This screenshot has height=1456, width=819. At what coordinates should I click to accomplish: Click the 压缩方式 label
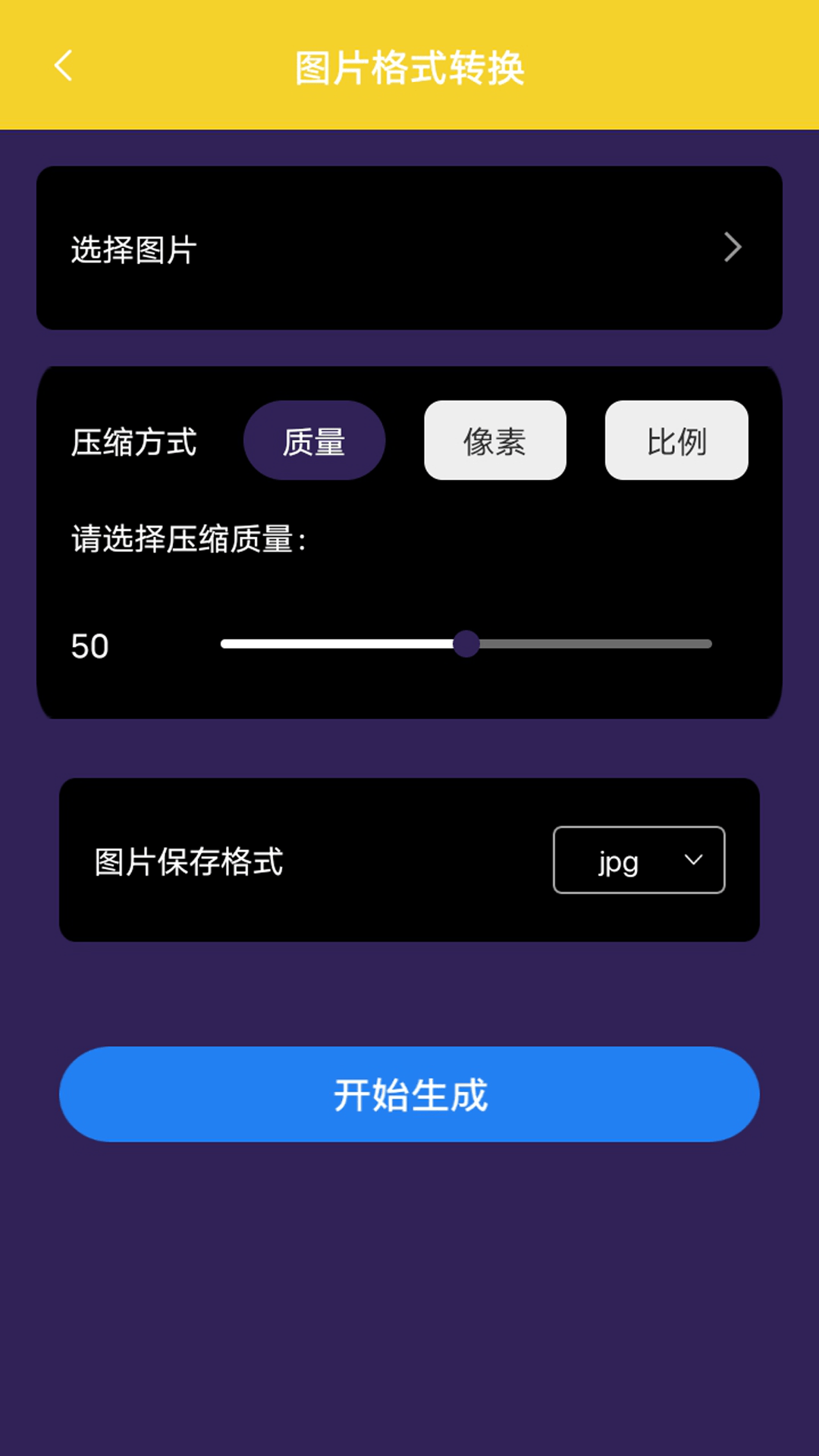point(132,444)
